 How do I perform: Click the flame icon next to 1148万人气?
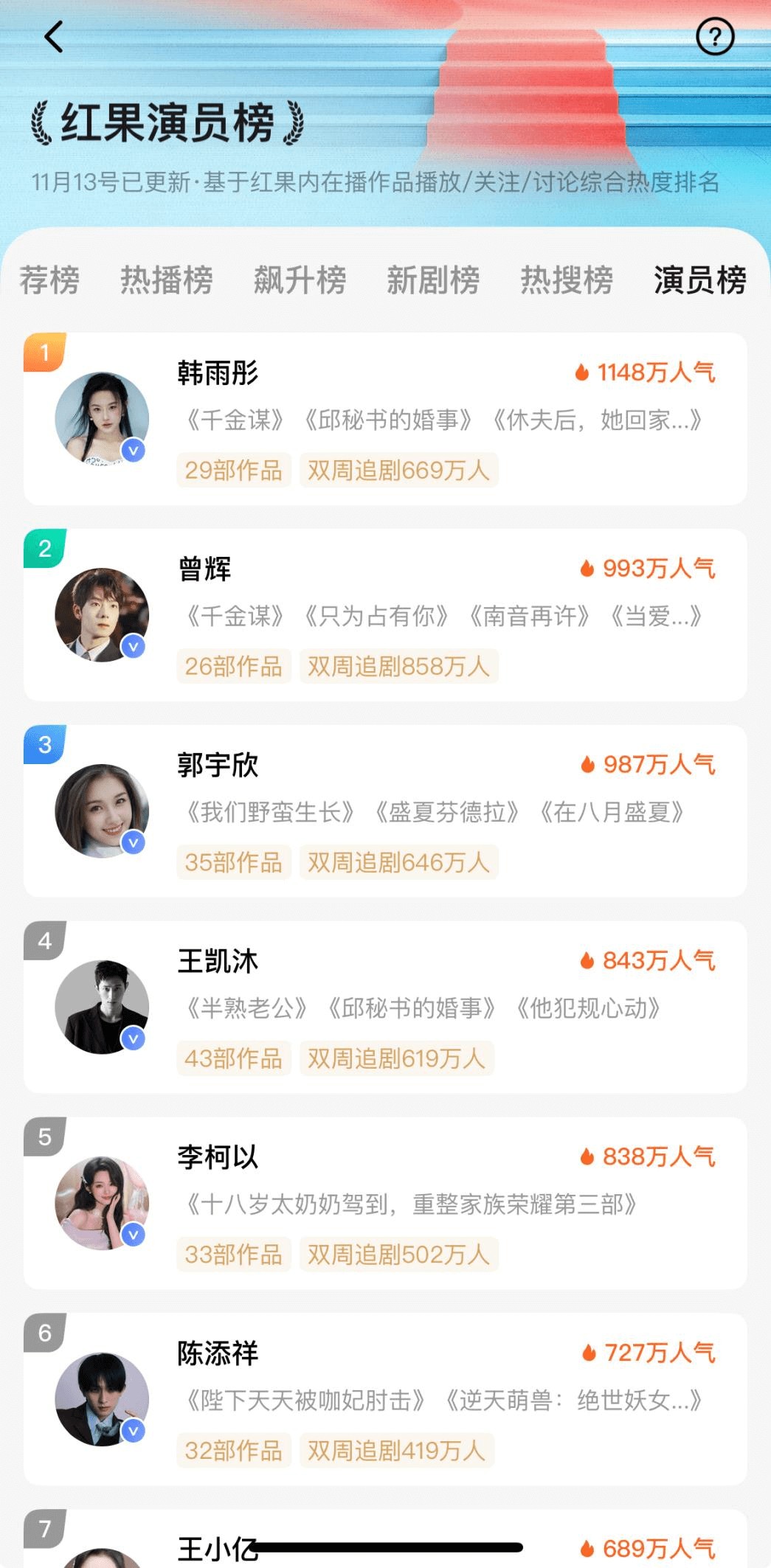(x=582, y=374)
